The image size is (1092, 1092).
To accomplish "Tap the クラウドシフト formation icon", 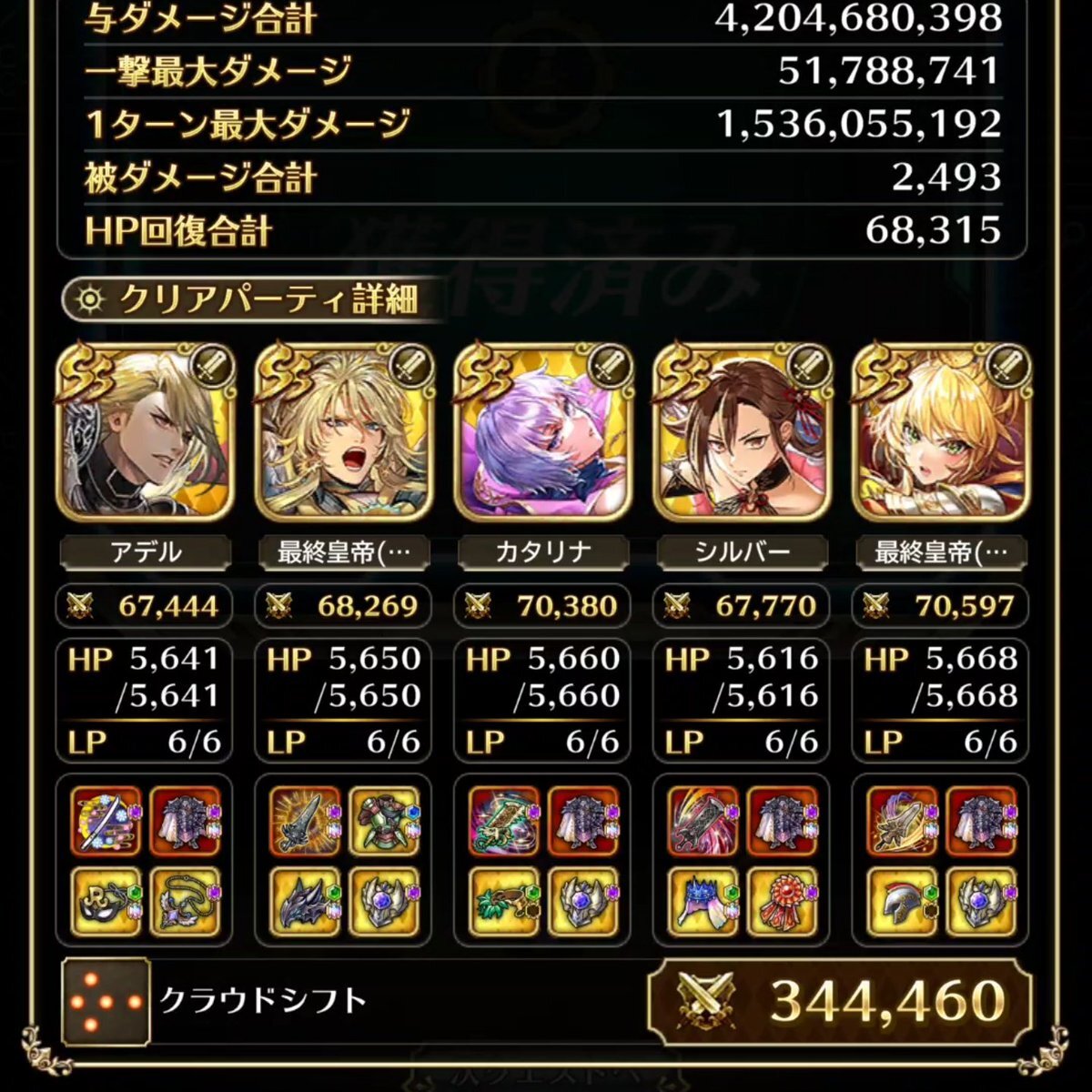I will 106,1001.
